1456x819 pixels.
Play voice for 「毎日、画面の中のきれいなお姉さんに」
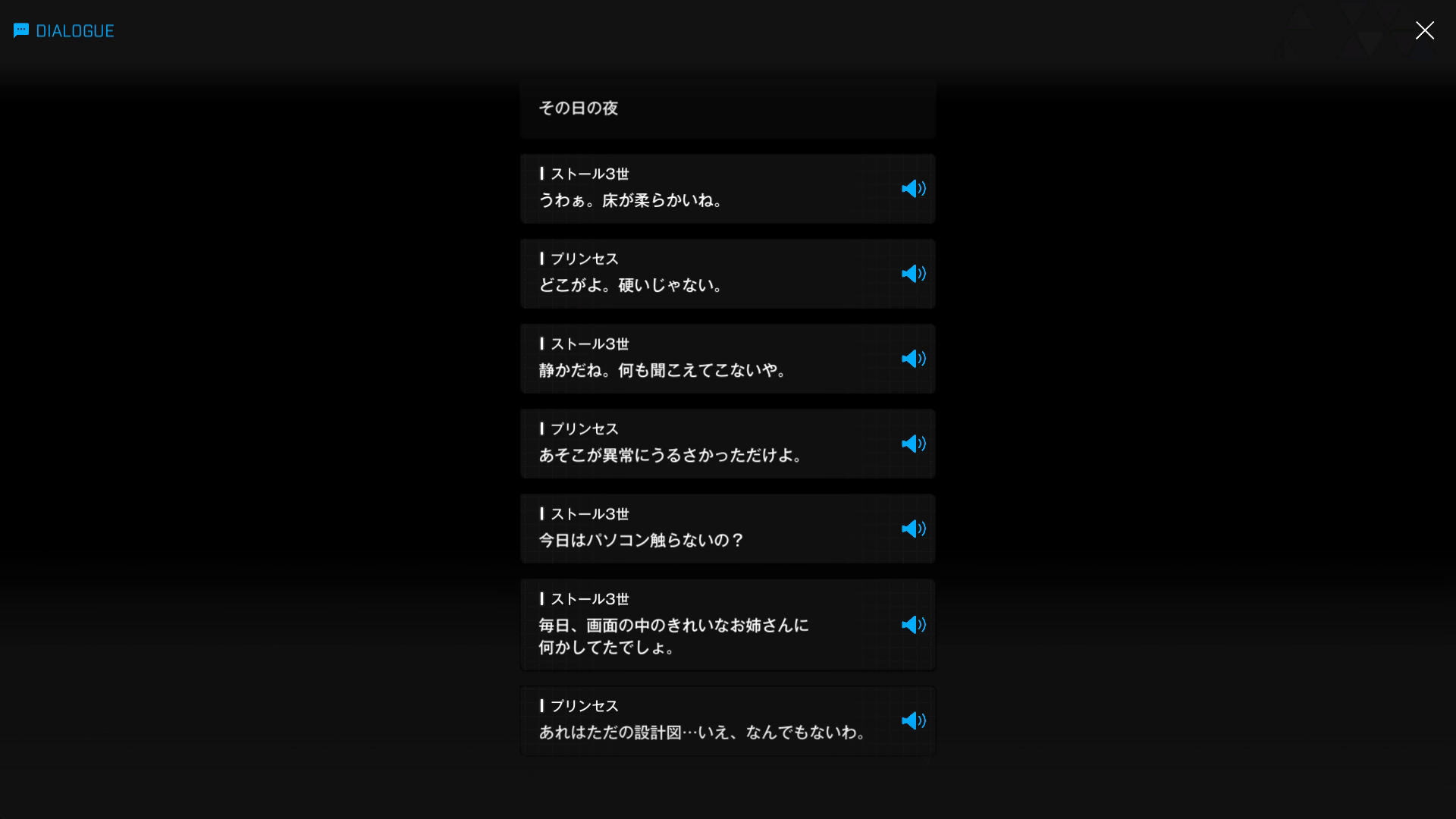coord(913,625)
